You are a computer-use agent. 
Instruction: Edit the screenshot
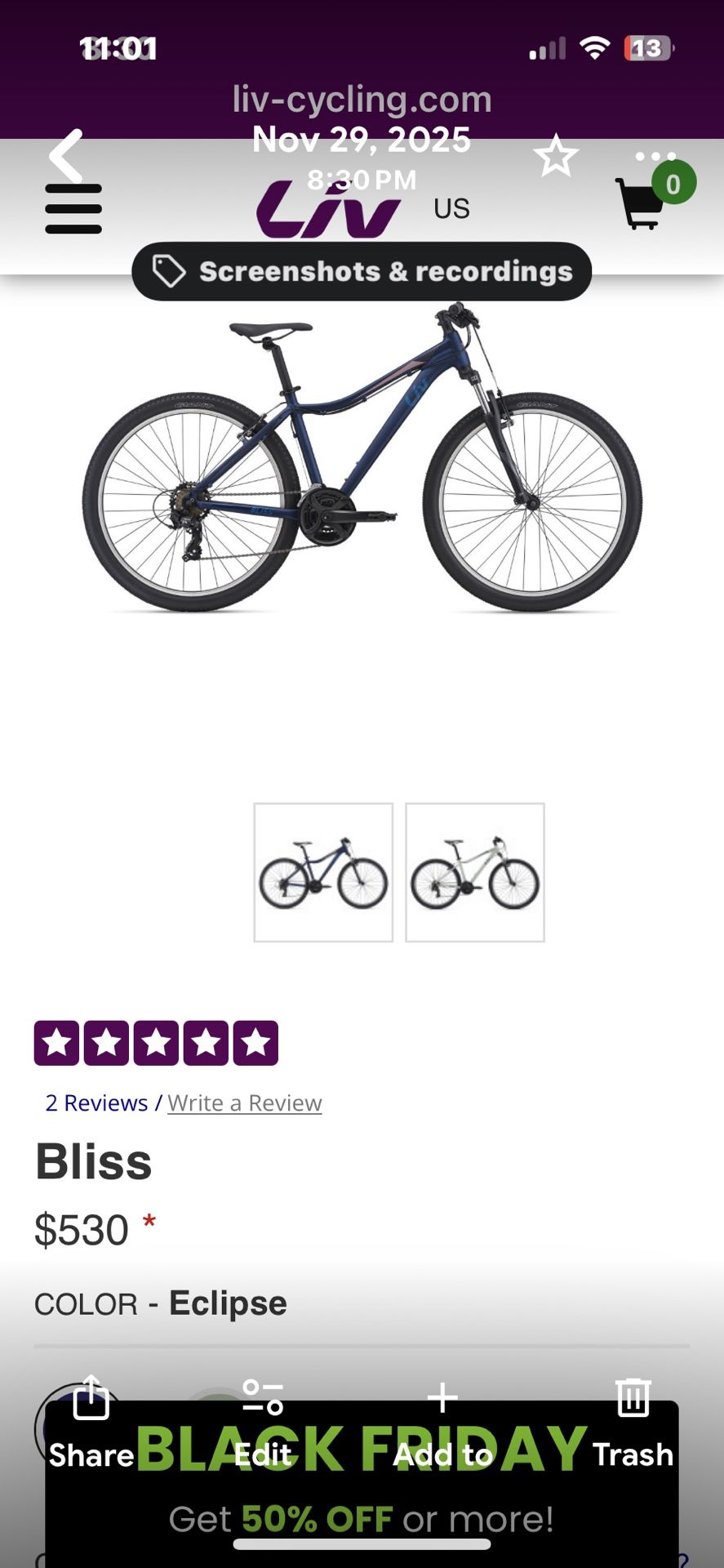[x=263, y=1422]
